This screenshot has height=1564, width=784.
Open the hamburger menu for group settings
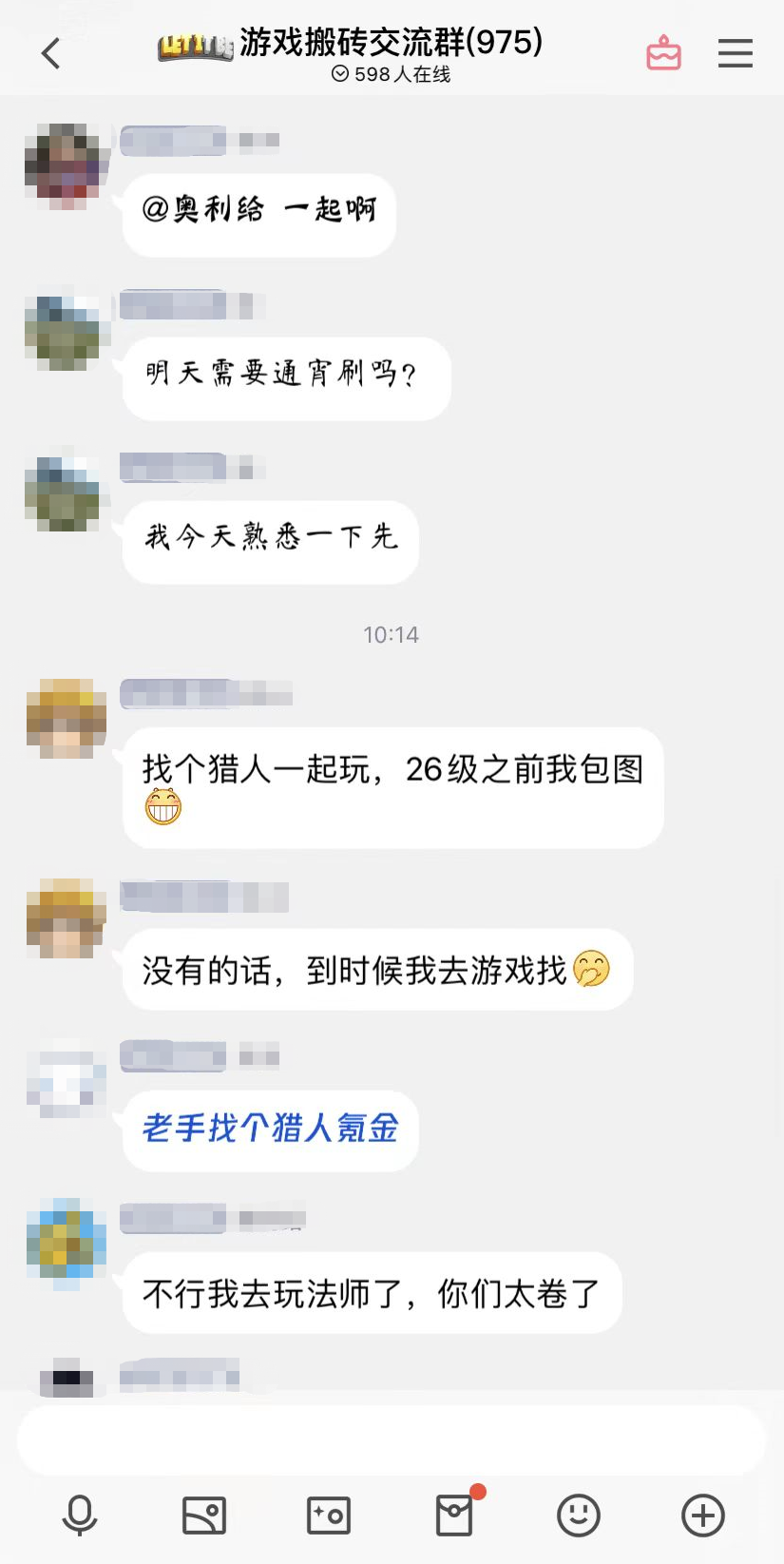735,53
